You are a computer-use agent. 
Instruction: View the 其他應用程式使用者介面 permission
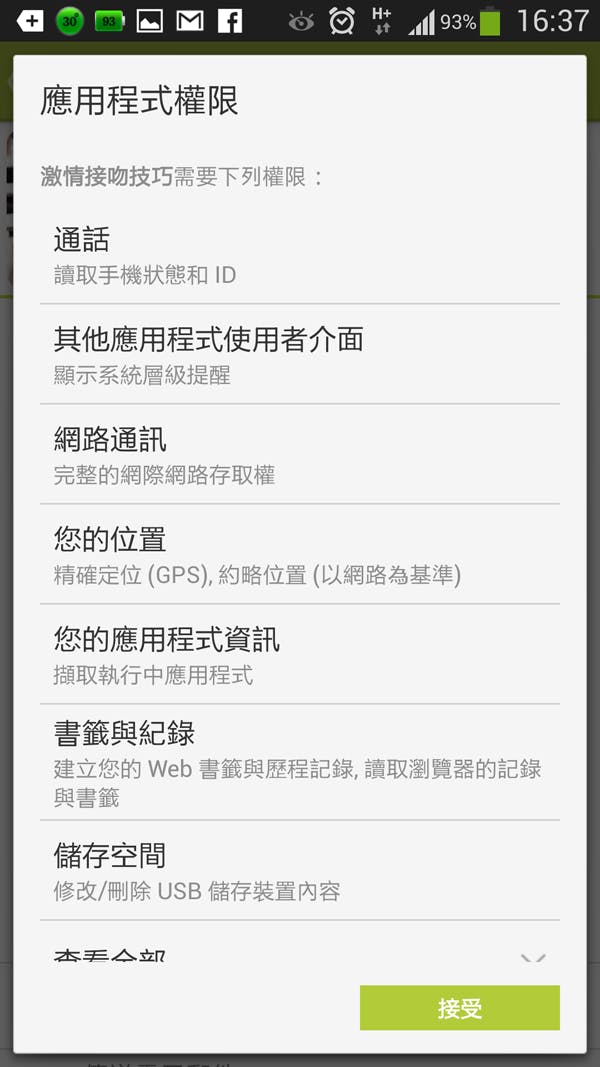(x=300, y=355)
